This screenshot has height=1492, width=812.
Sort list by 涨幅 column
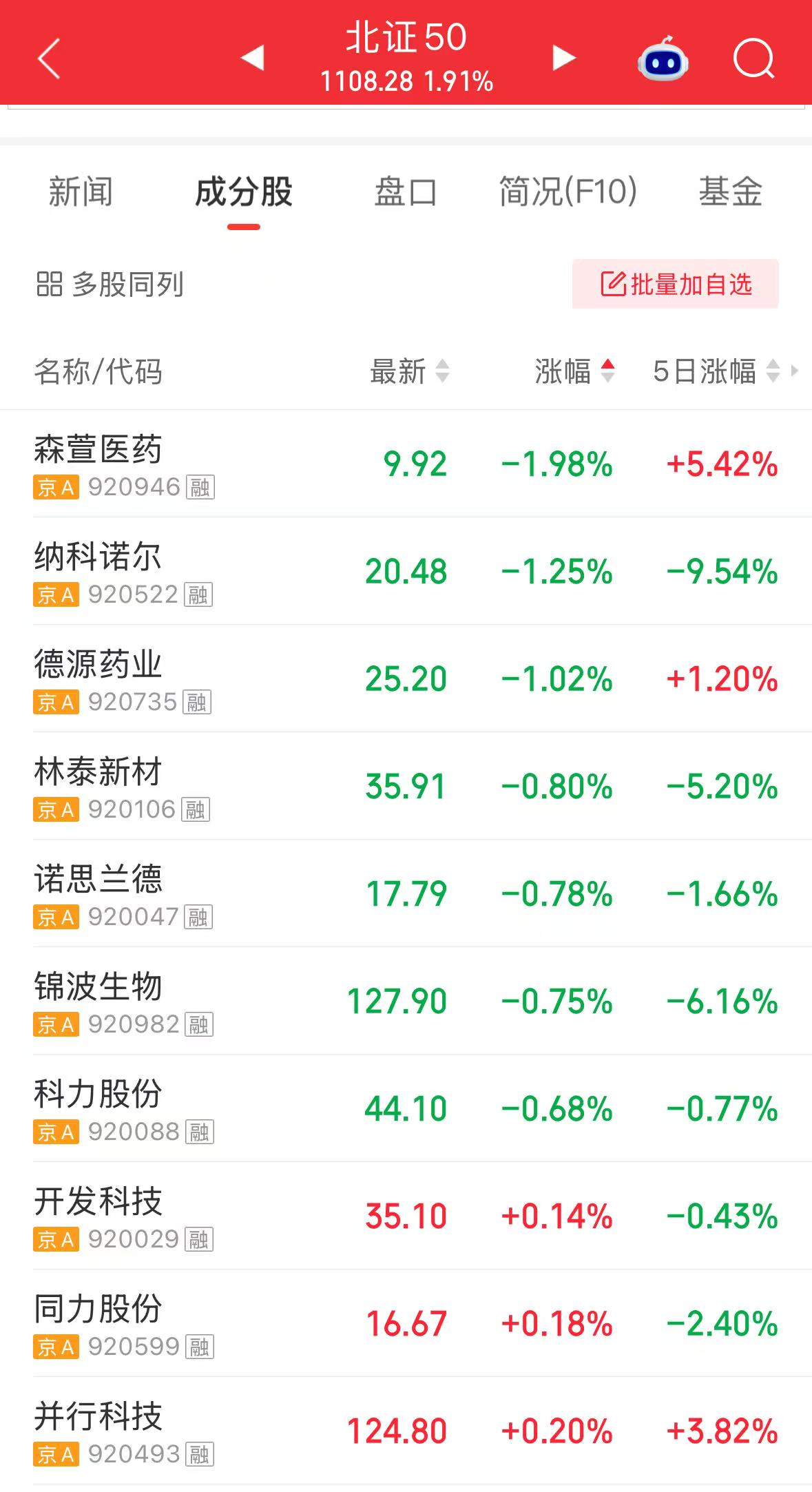tap(575, 371)
